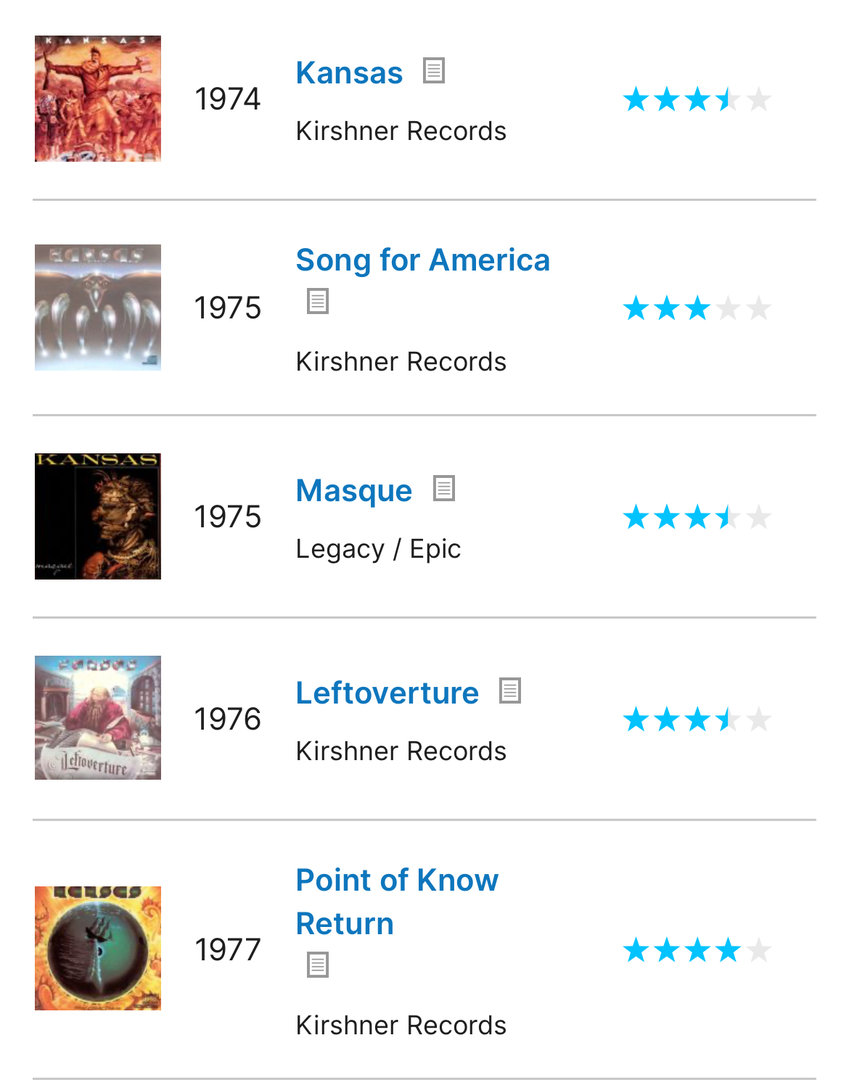The width and height of the screenshot is (849, 1080).
Task: Tap the Leftoverture cover image
Action: [98, 718]
